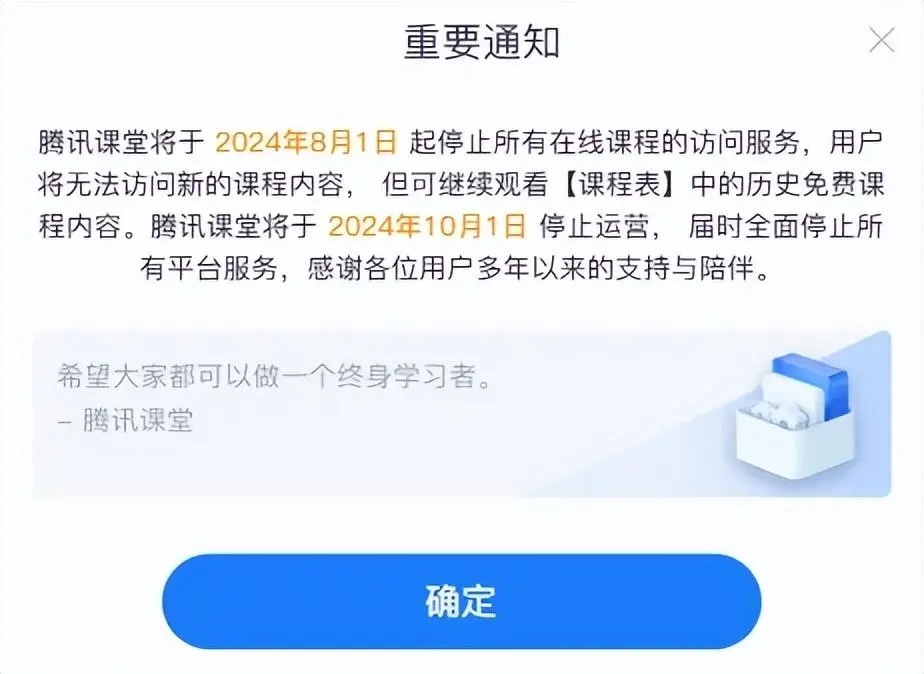Tap the blue 确定 button
The image size is (924, 674).
[x=461, y=602]
